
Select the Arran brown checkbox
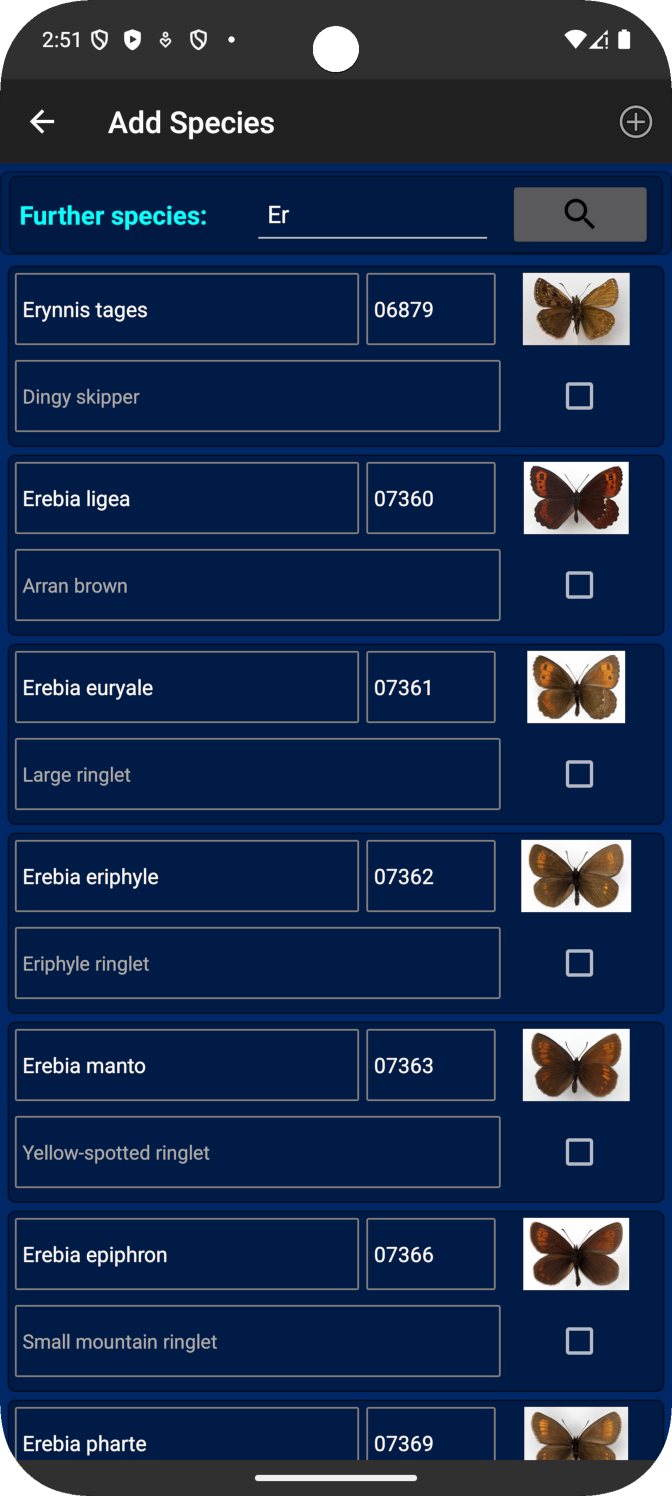coord(579,585)
